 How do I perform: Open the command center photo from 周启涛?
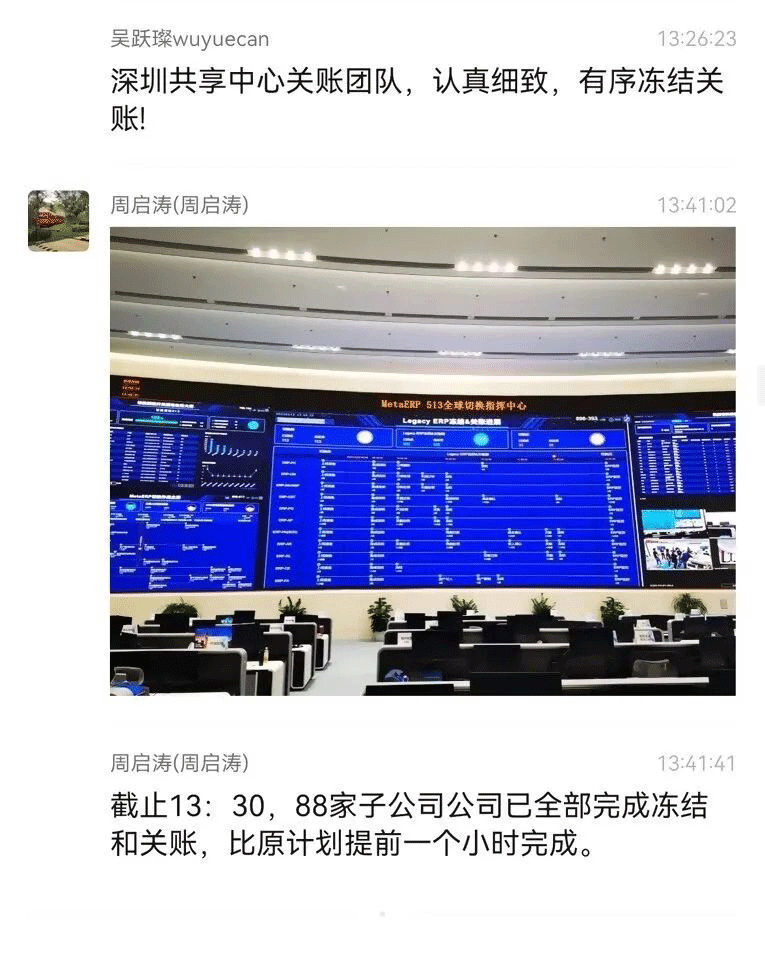422,461
